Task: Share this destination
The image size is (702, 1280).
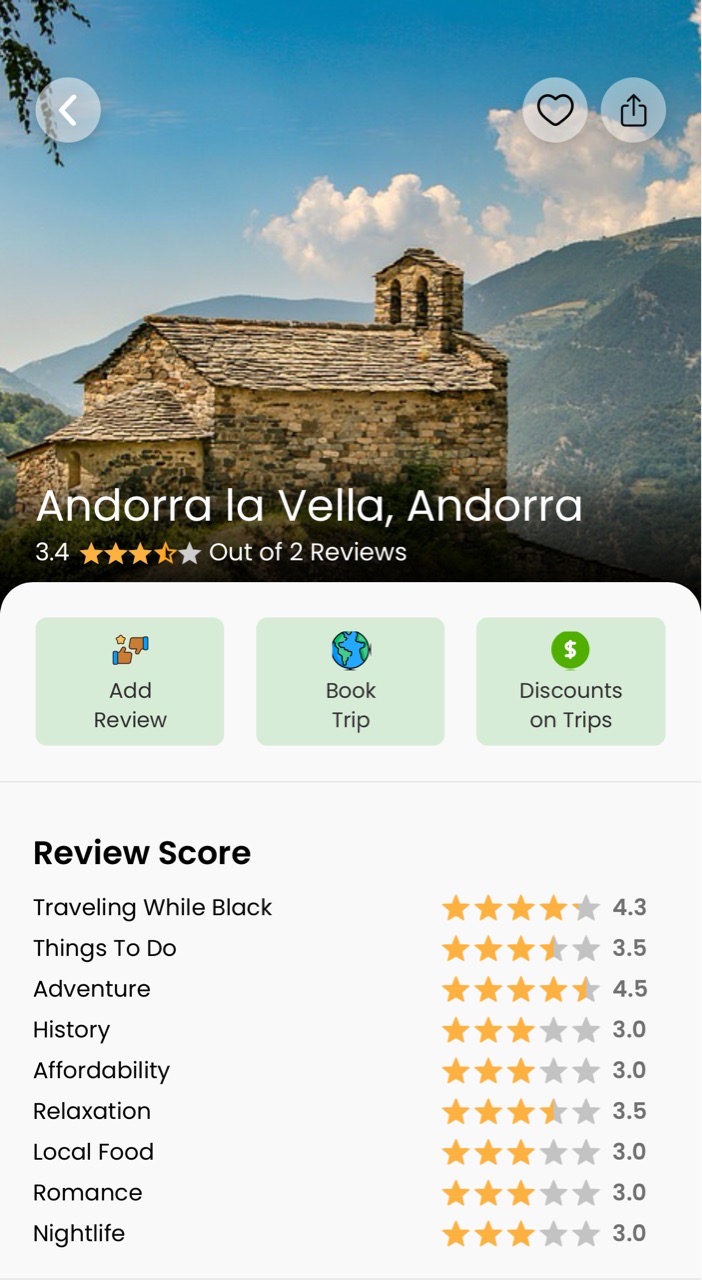Action: [x=633, y=110]
